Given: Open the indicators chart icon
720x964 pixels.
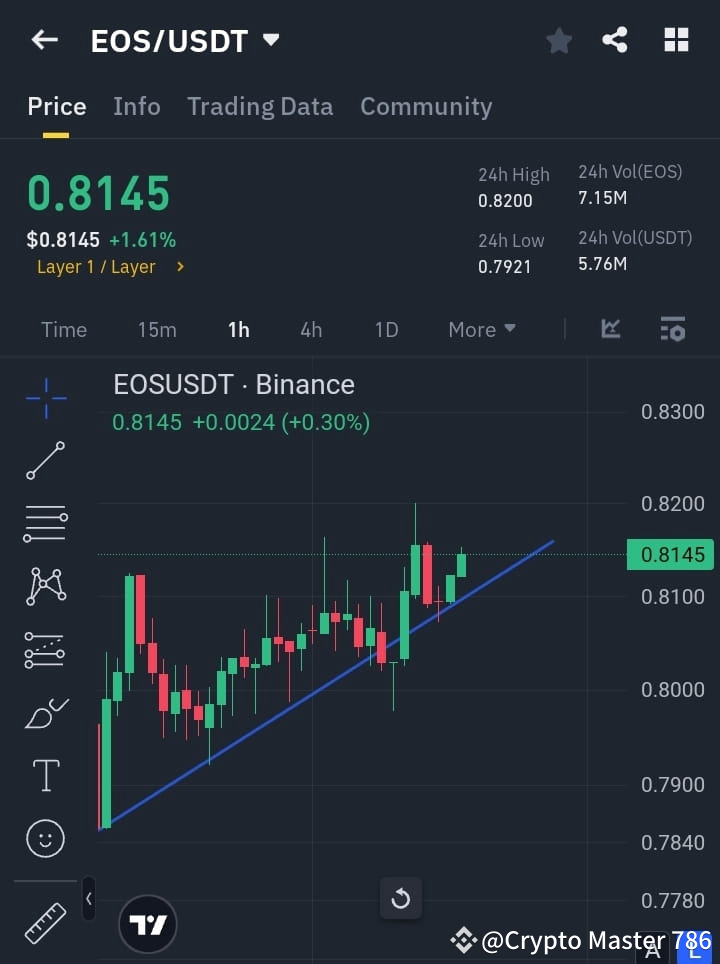Looking at the screenshot, I should tap(610, 329).
